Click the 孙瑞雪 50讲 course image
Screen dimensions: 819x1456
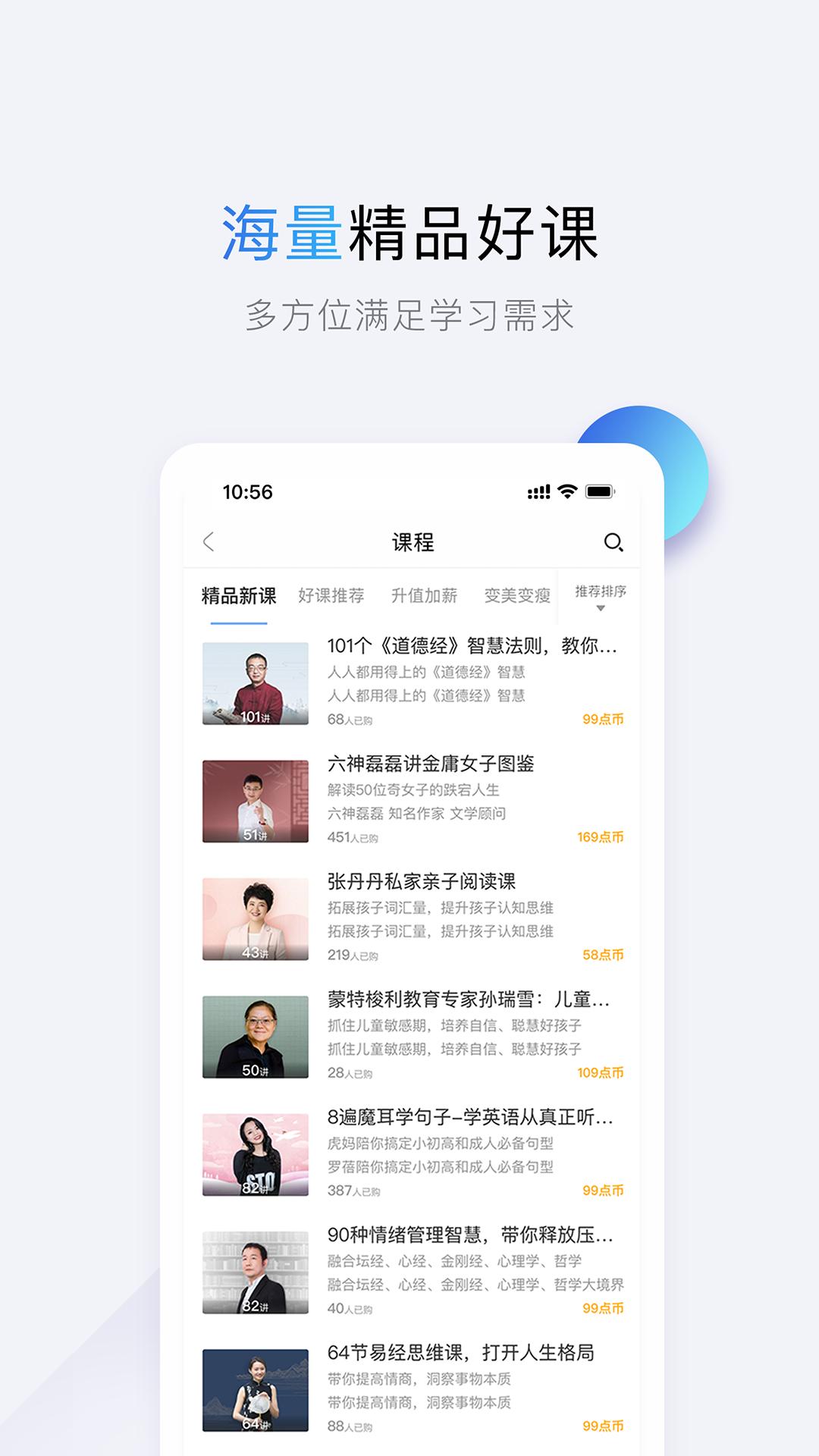tap(255, 1035)
